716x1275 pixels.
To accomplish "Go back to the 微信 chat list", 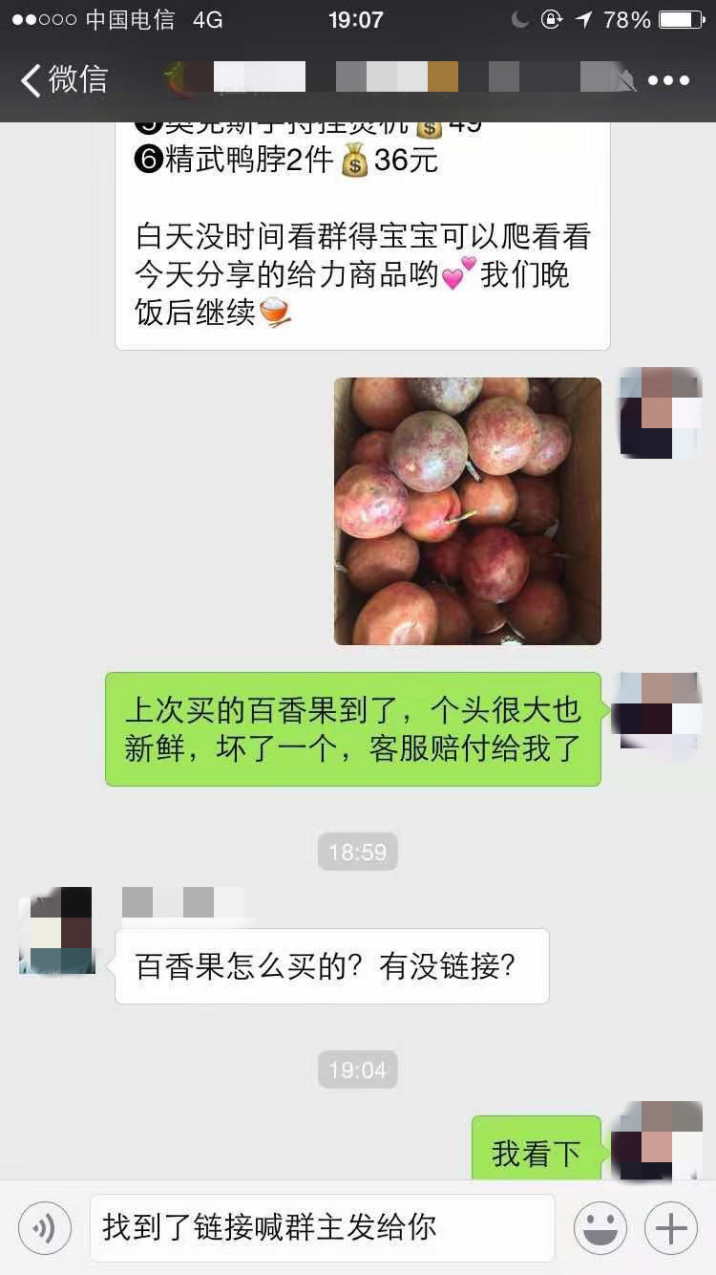I will pyautogui.click(x=64, y=80).
